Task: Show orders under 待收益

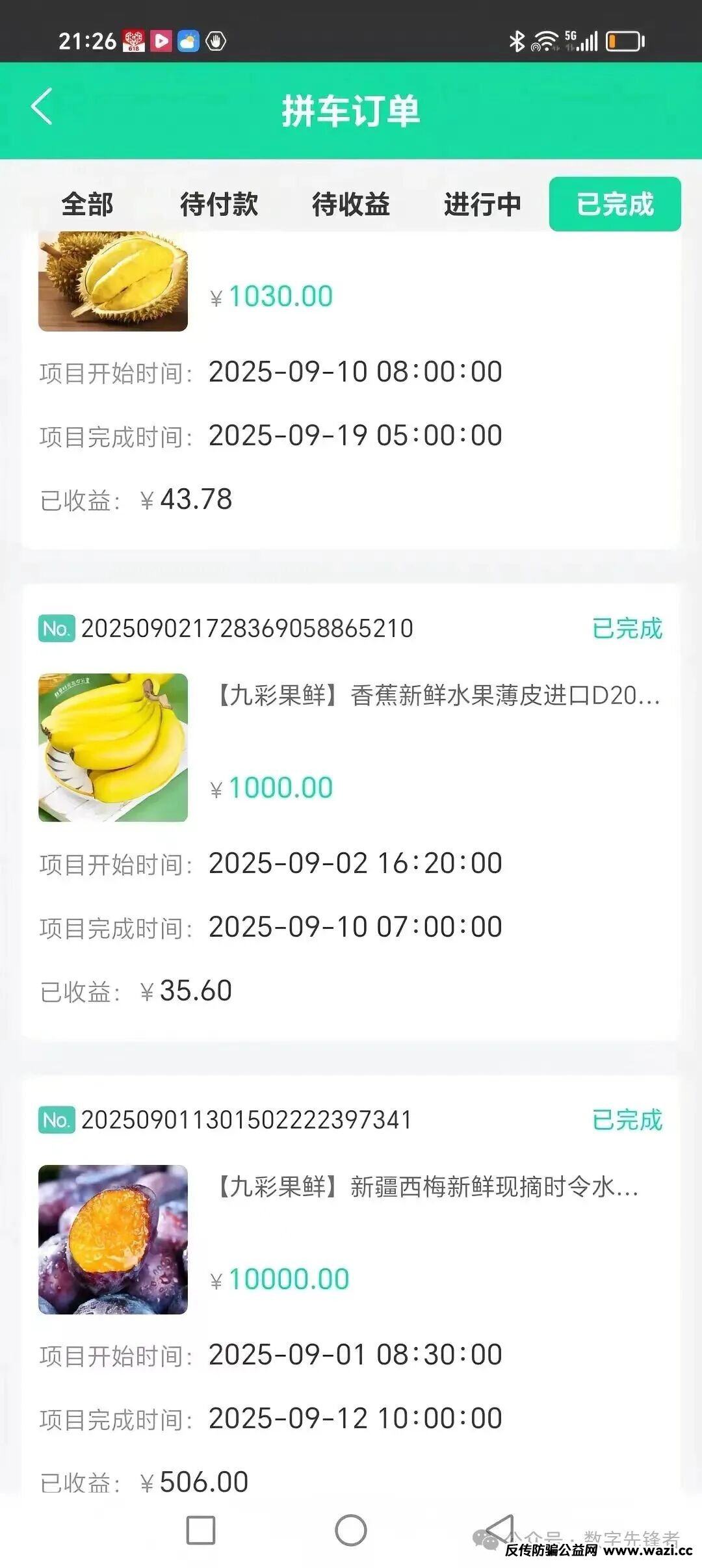Action: click(351, 204)
